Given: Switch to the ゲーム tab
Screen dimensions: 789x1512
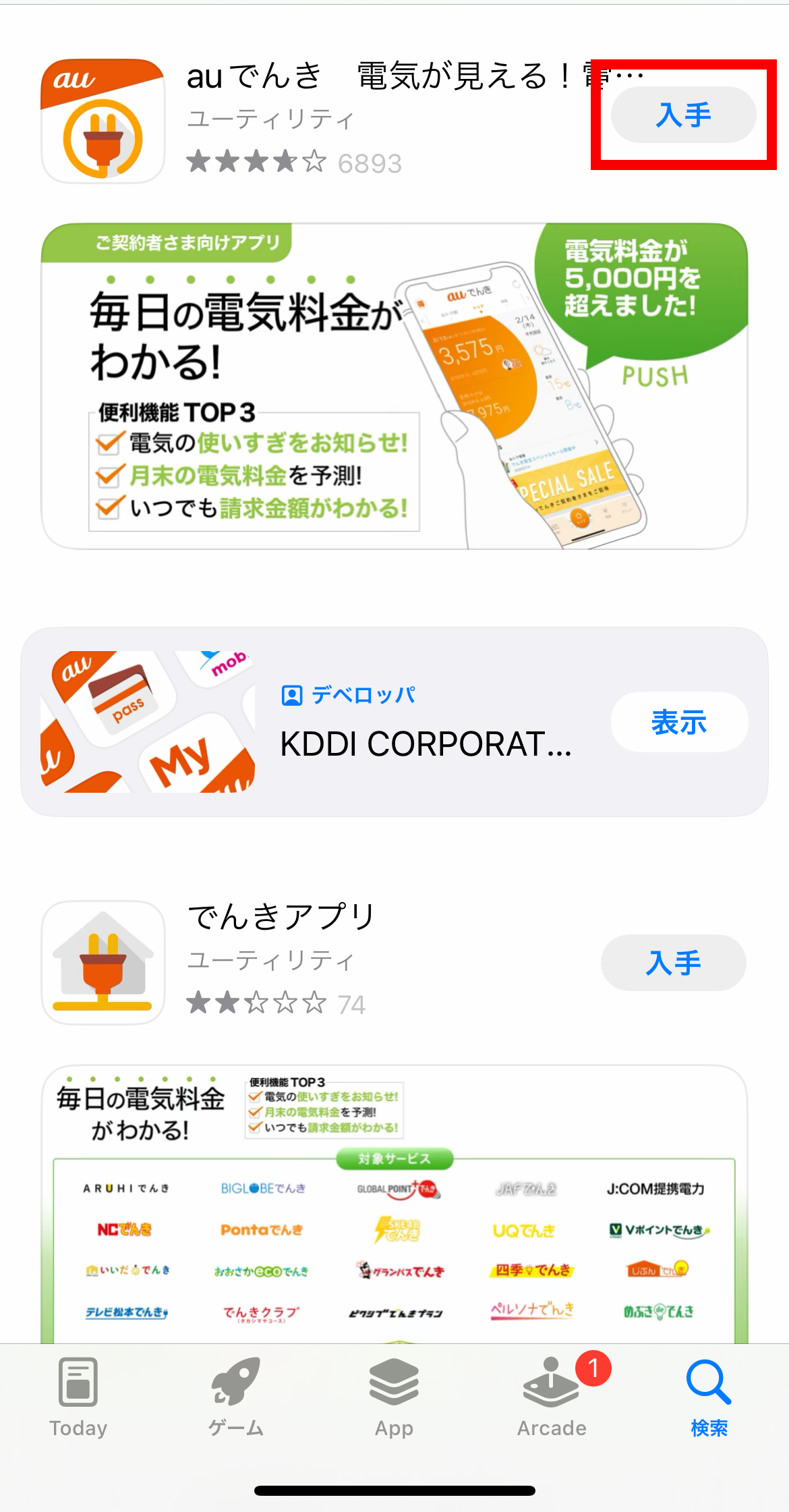Looking at the screenshot, I should click(x=235, y=1397).
